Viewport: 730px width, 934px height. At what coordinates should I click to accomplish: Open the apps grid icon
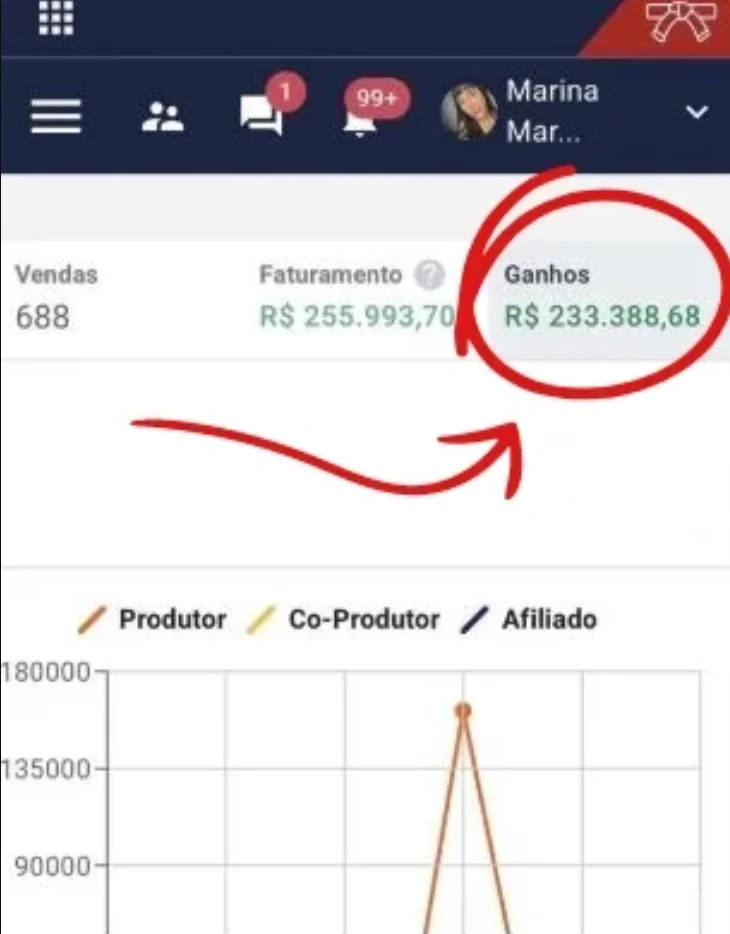[57, 18]
